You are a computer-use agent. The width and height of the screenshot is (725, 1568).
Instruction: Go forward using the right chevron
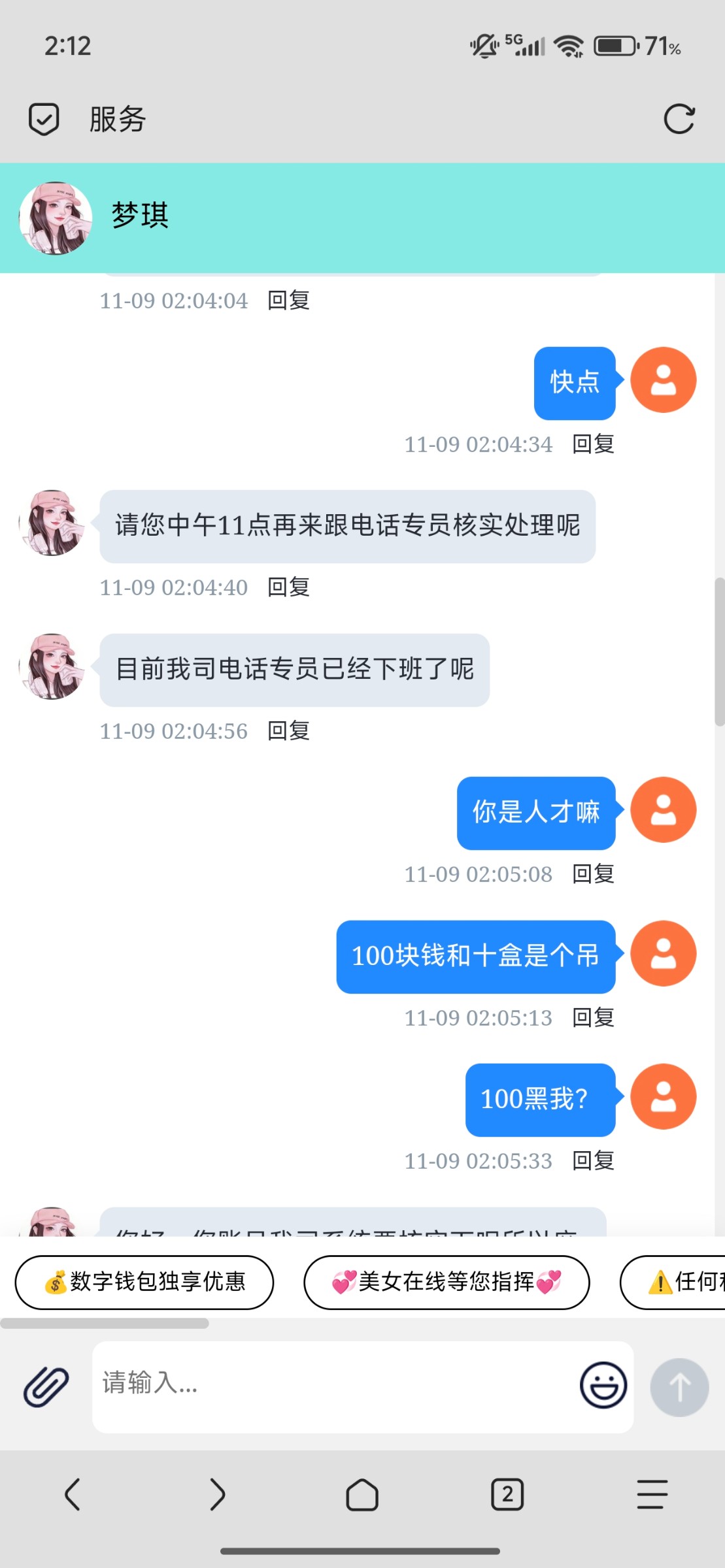[x=218, y=1494]
